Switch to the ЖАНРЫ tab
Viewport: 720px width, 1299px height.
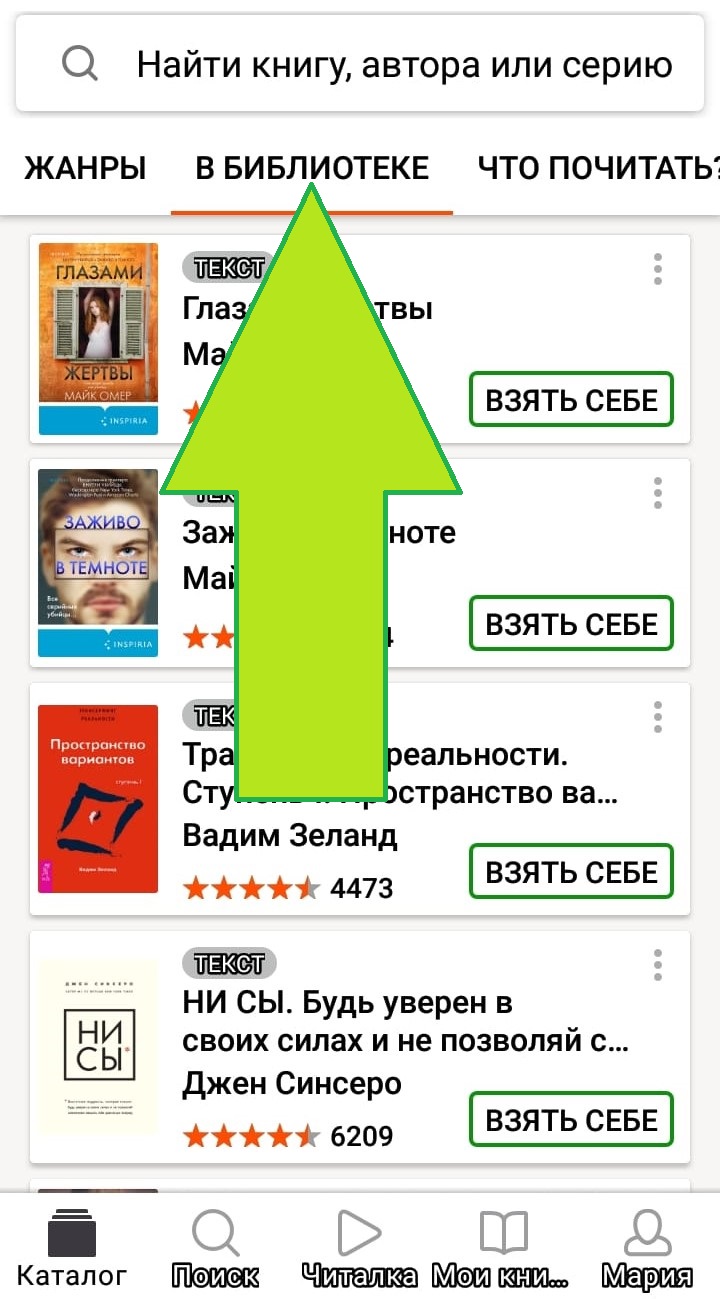85,168
